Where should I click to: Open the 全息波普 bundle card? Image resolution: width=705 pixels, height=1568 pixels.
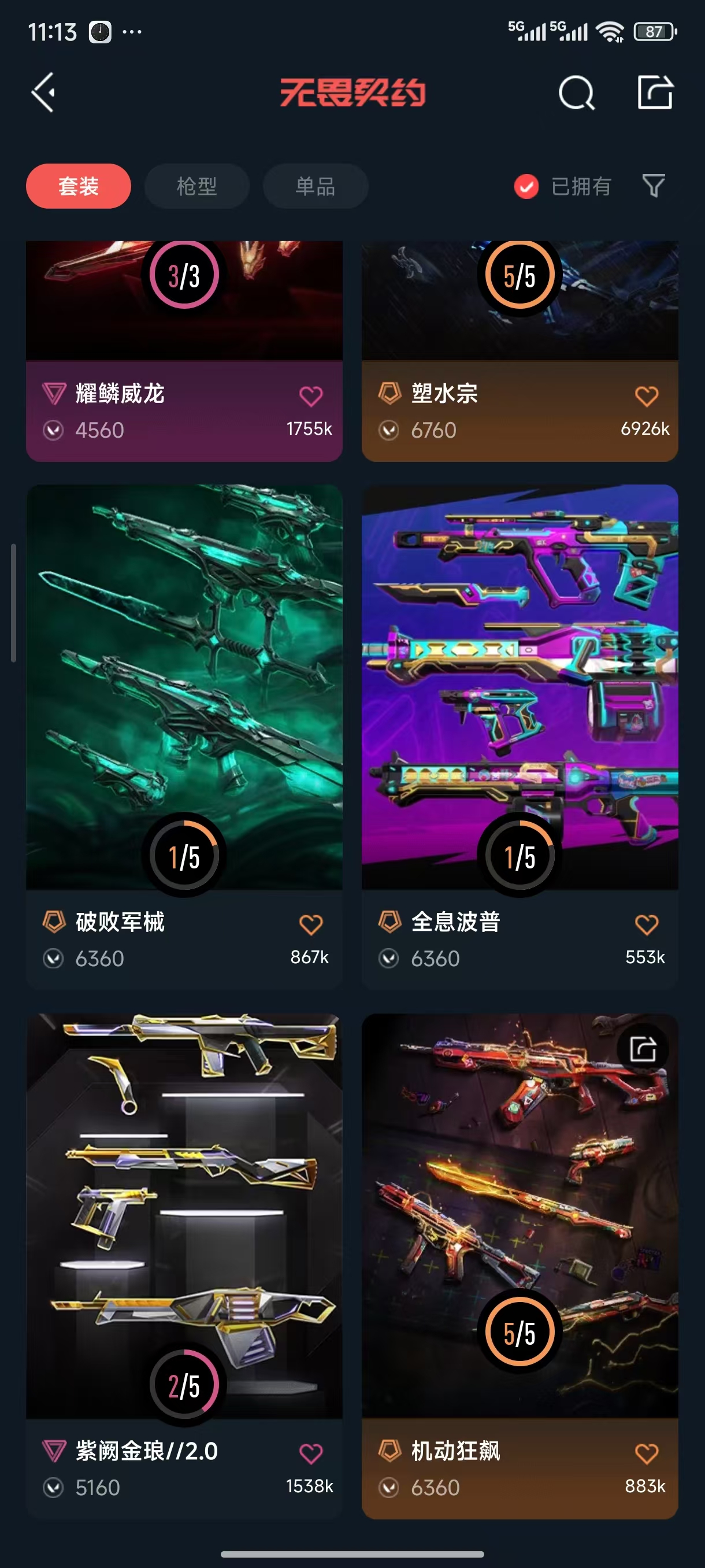(520, 688)
